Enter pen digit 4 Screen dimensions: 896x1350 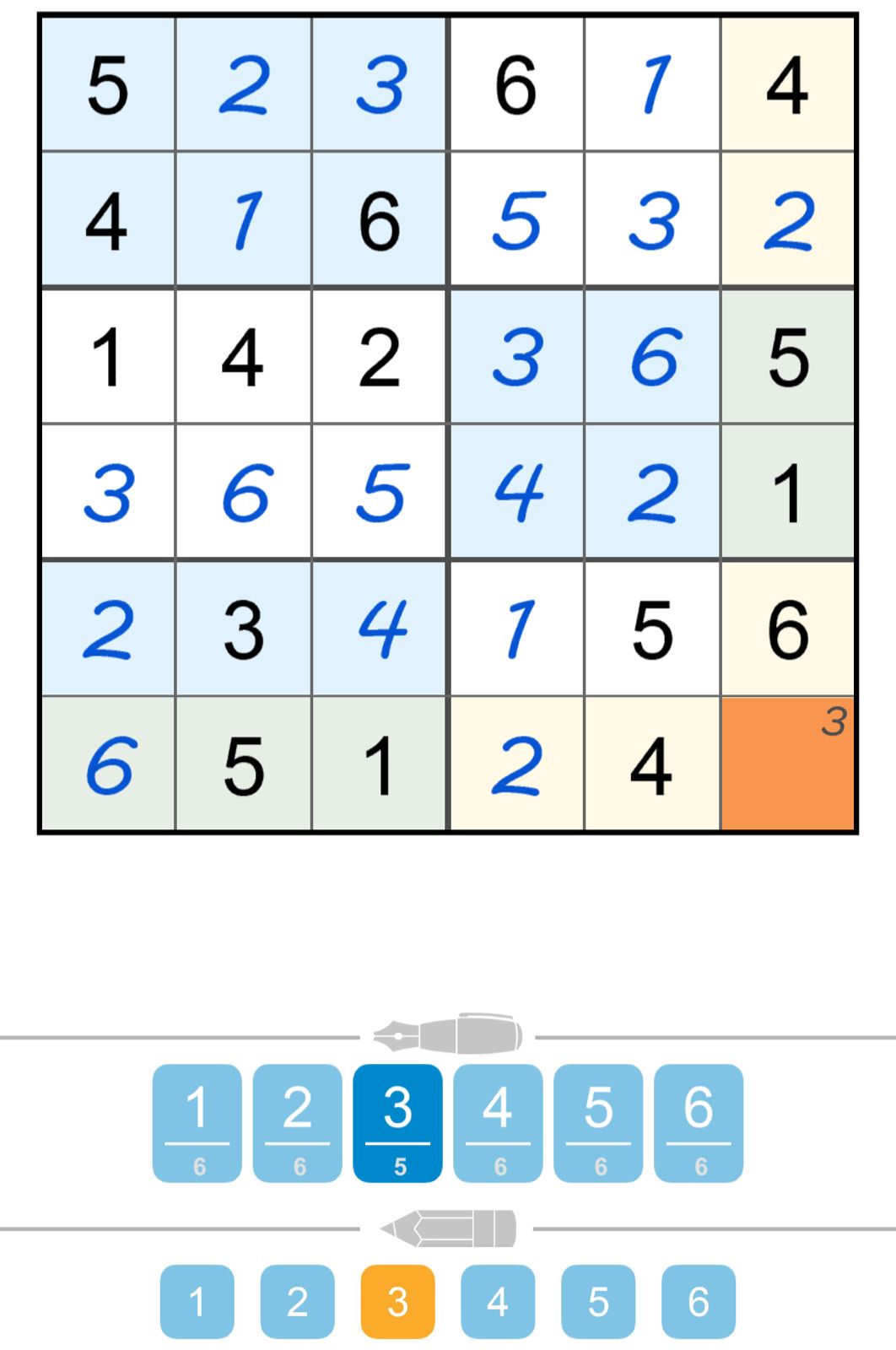[498, 1122]
